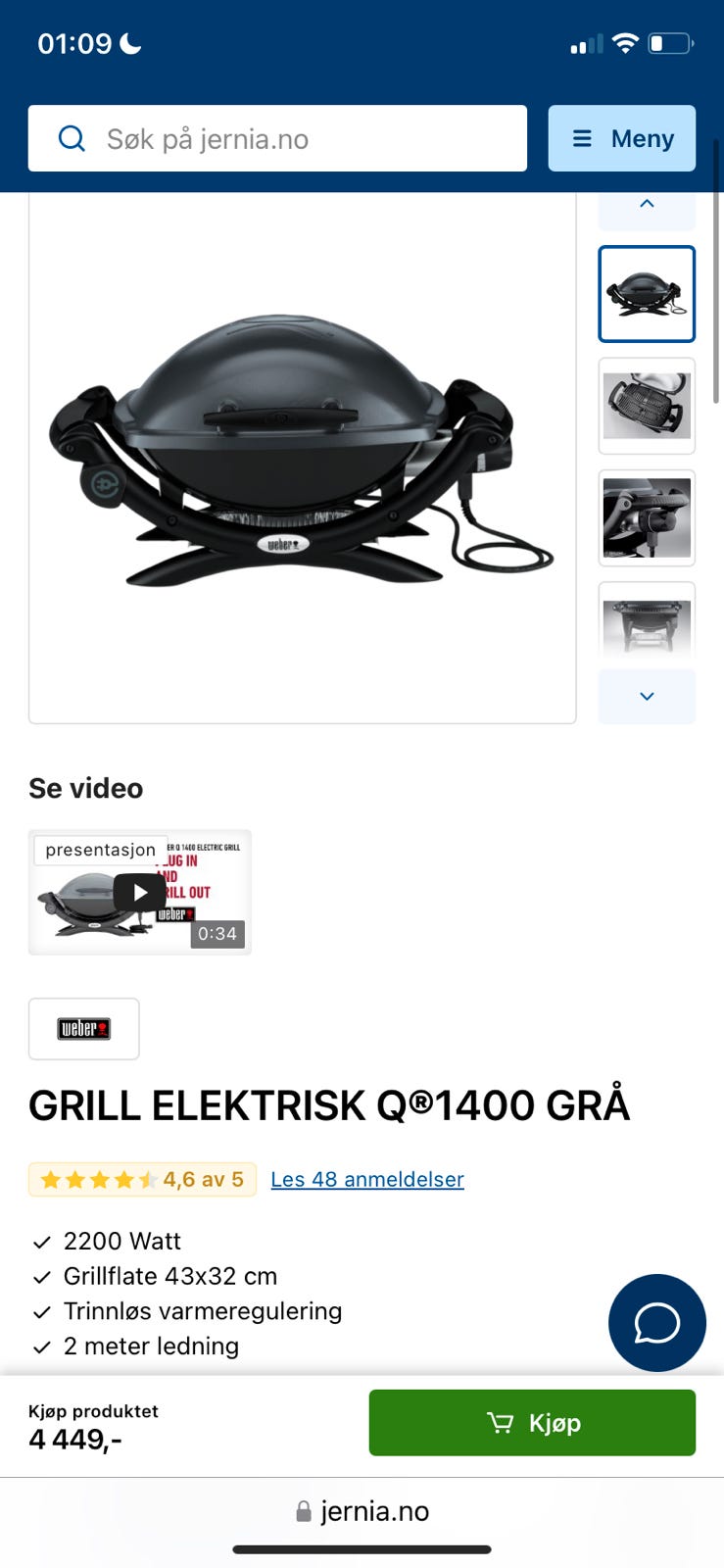The image size is (724, 1568).
Task: Tap the jernia.no address bar
Action: [362, 1511]
